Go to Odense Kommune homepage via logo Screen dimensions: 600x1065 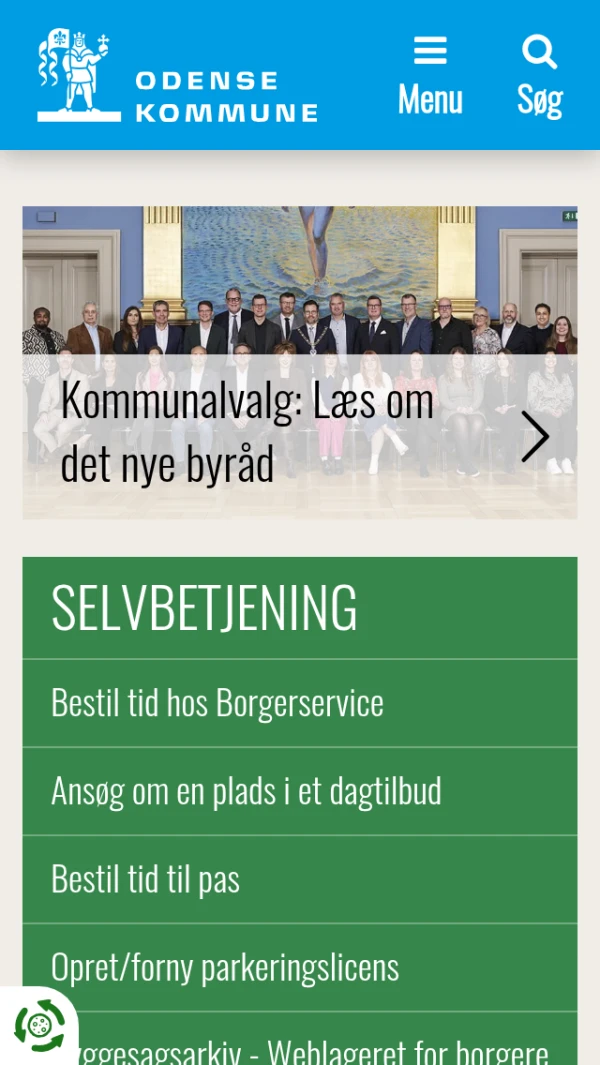pyautogui.click(x=177, y=76)
